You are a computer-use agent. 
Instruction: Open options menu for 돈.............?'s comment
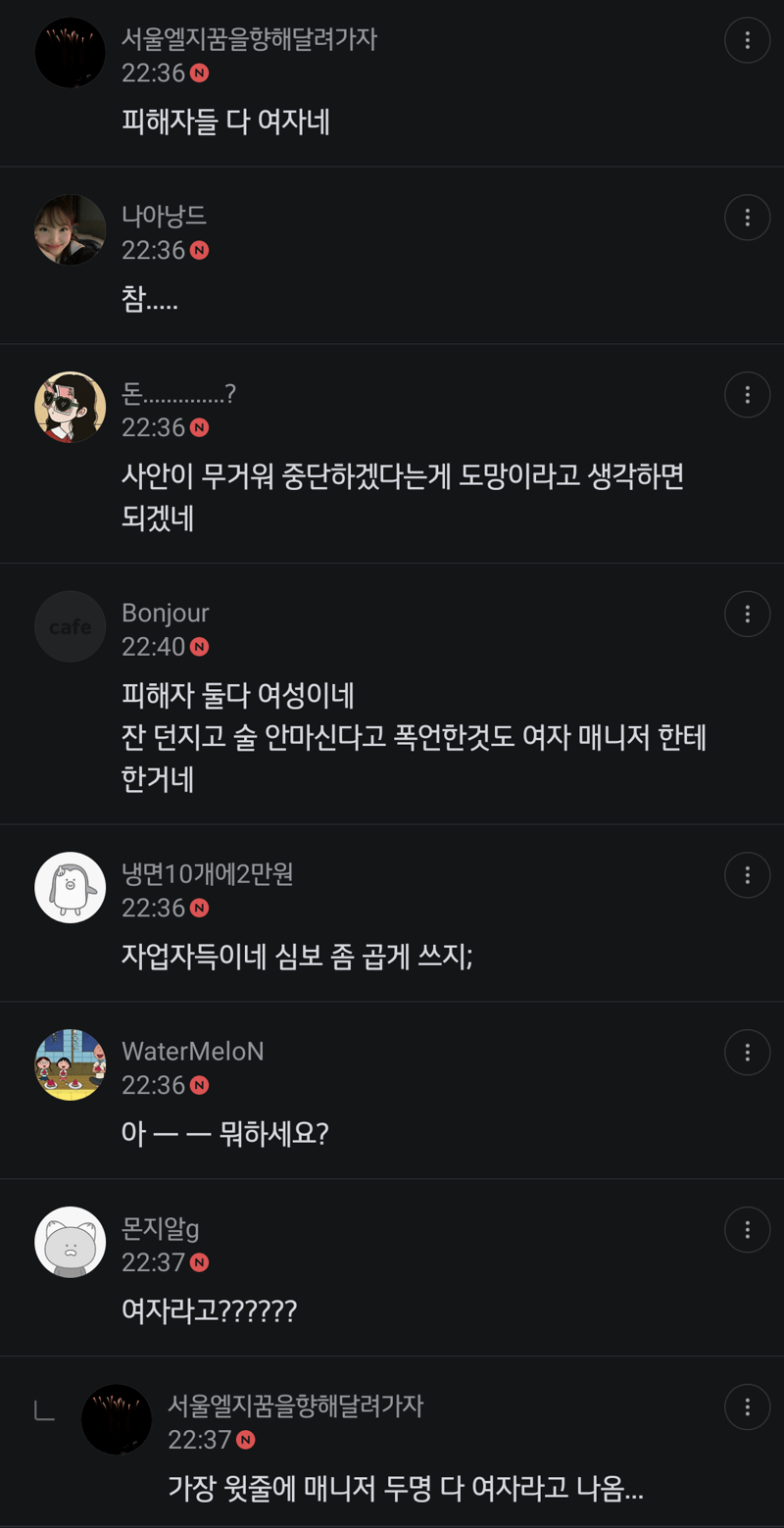(747, 394)
